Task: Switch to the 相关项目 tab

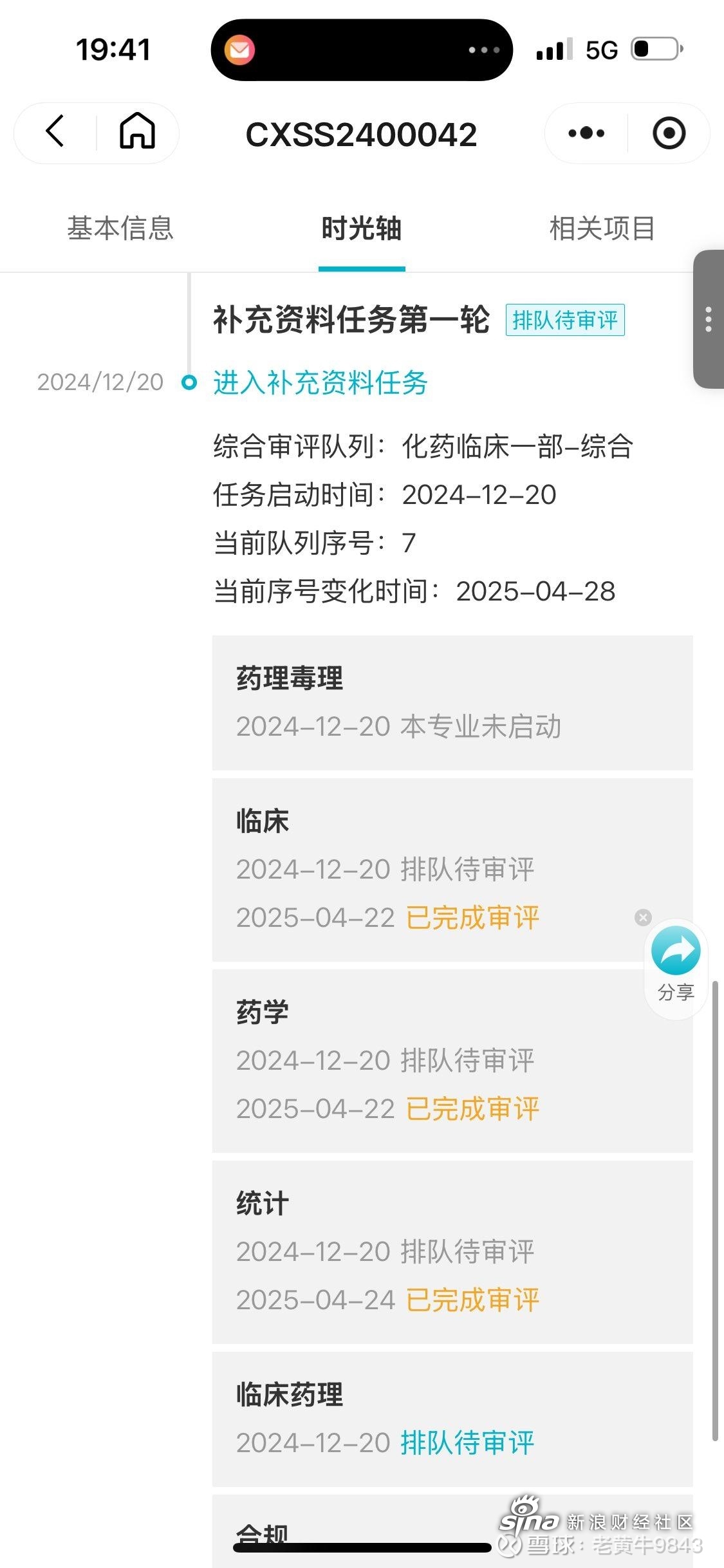Action: click(602, 229)
